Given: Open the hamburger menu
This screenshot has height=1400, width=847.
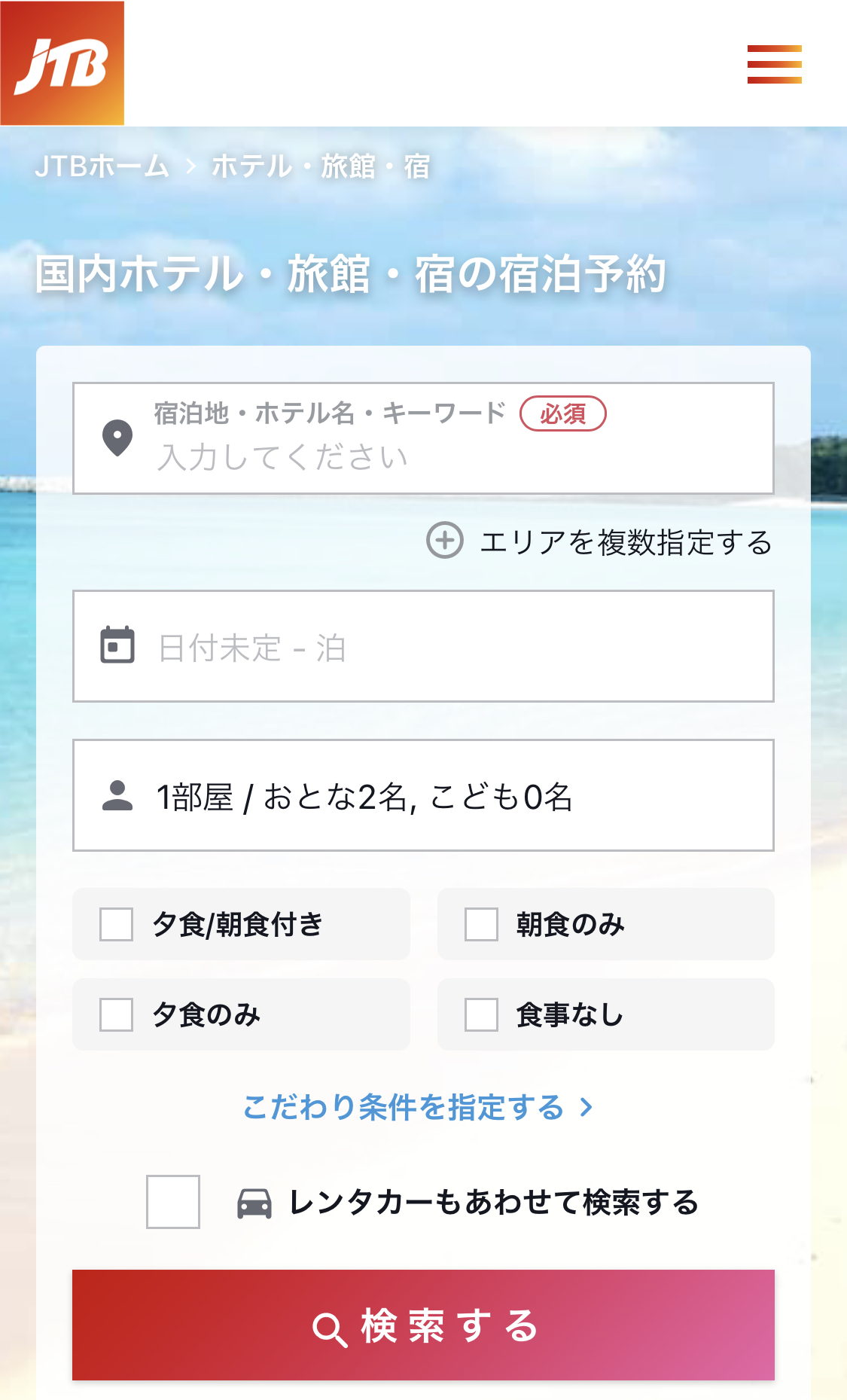Looking at the screenshot, I should coord(774,64).
